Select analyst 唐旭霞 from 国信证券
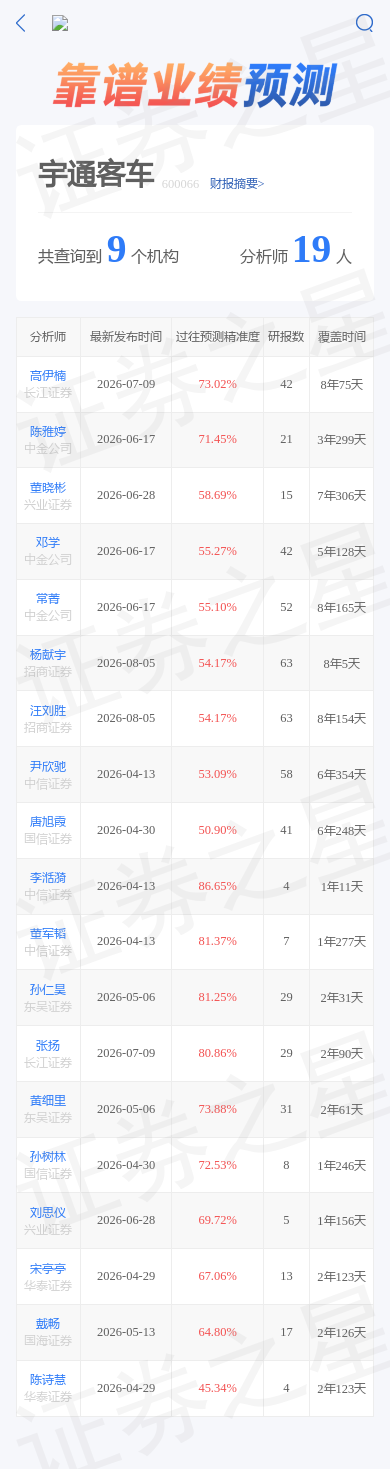 click(x=48, y=822)
